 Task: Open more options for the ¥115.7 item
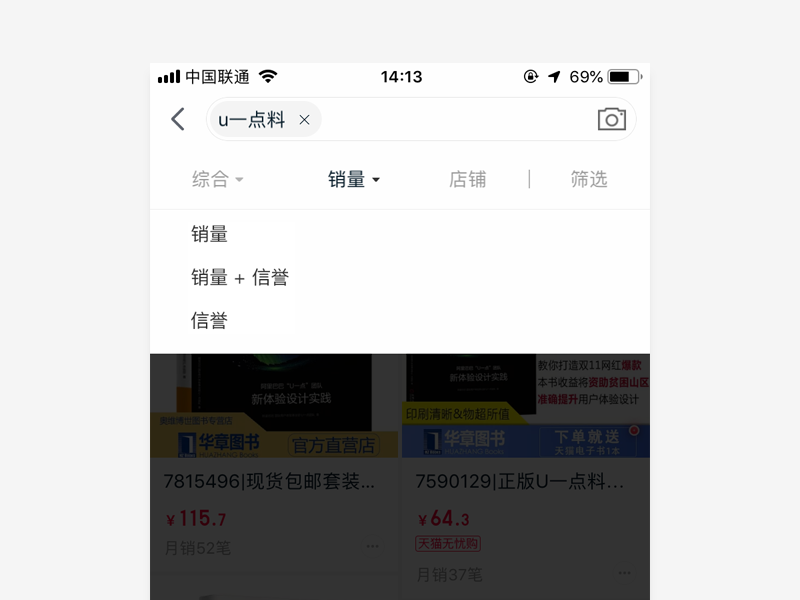point(373,547)
